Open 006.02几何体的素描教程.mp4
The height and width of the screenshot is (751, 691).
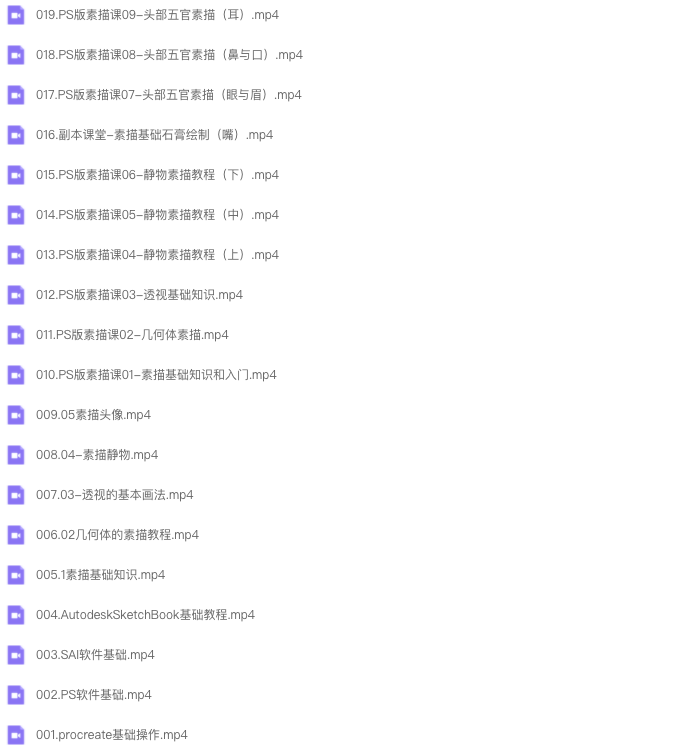tap(117, 535)
